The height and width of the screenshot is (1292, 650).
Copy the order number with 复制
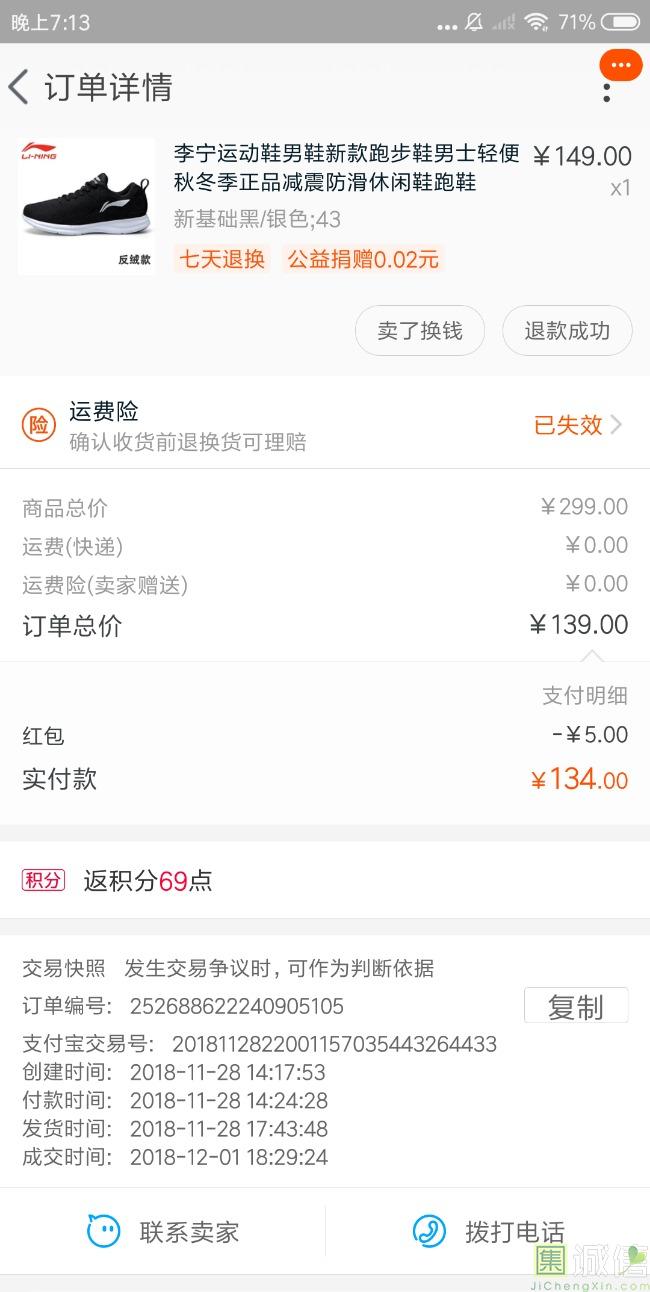tap(576, 1006)
